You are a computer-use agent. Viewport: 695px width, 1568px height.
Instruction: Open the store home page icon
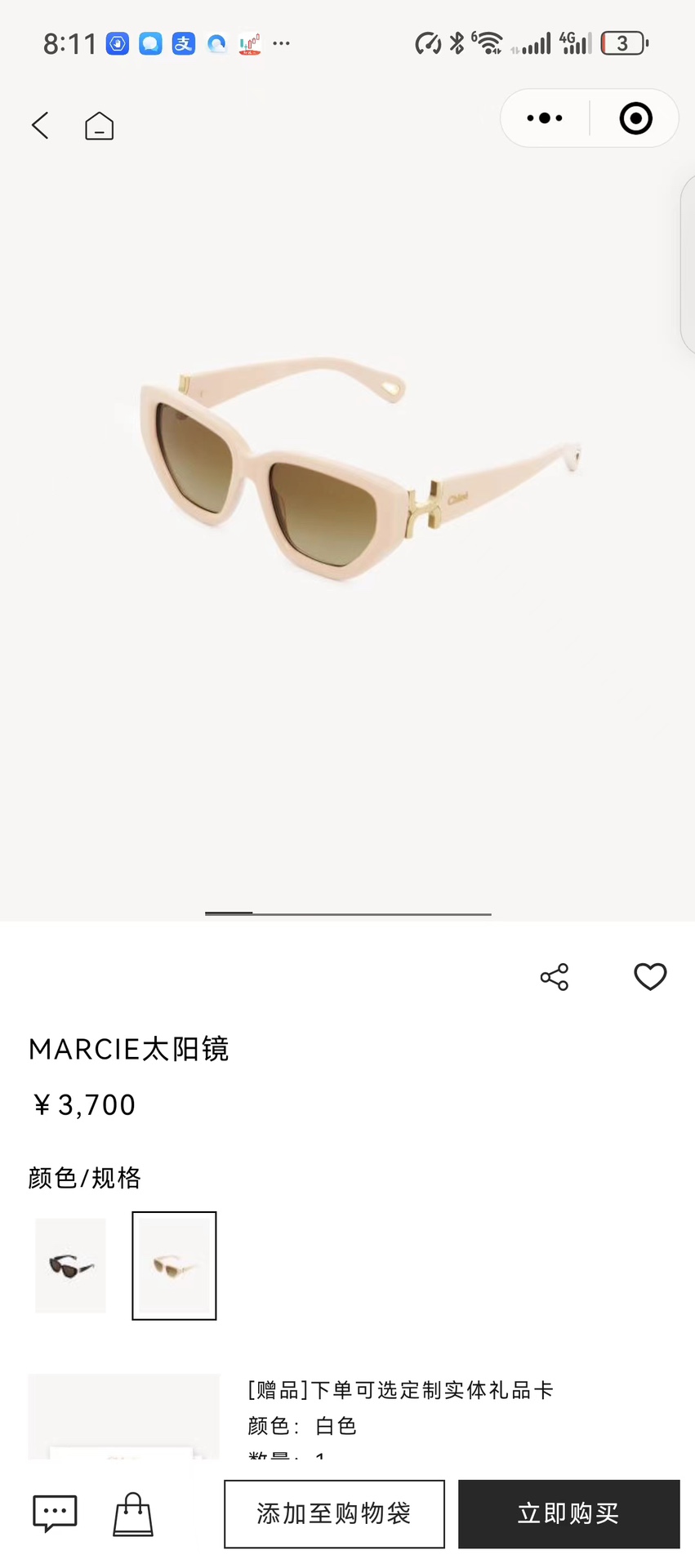click(x=99, y=126)
